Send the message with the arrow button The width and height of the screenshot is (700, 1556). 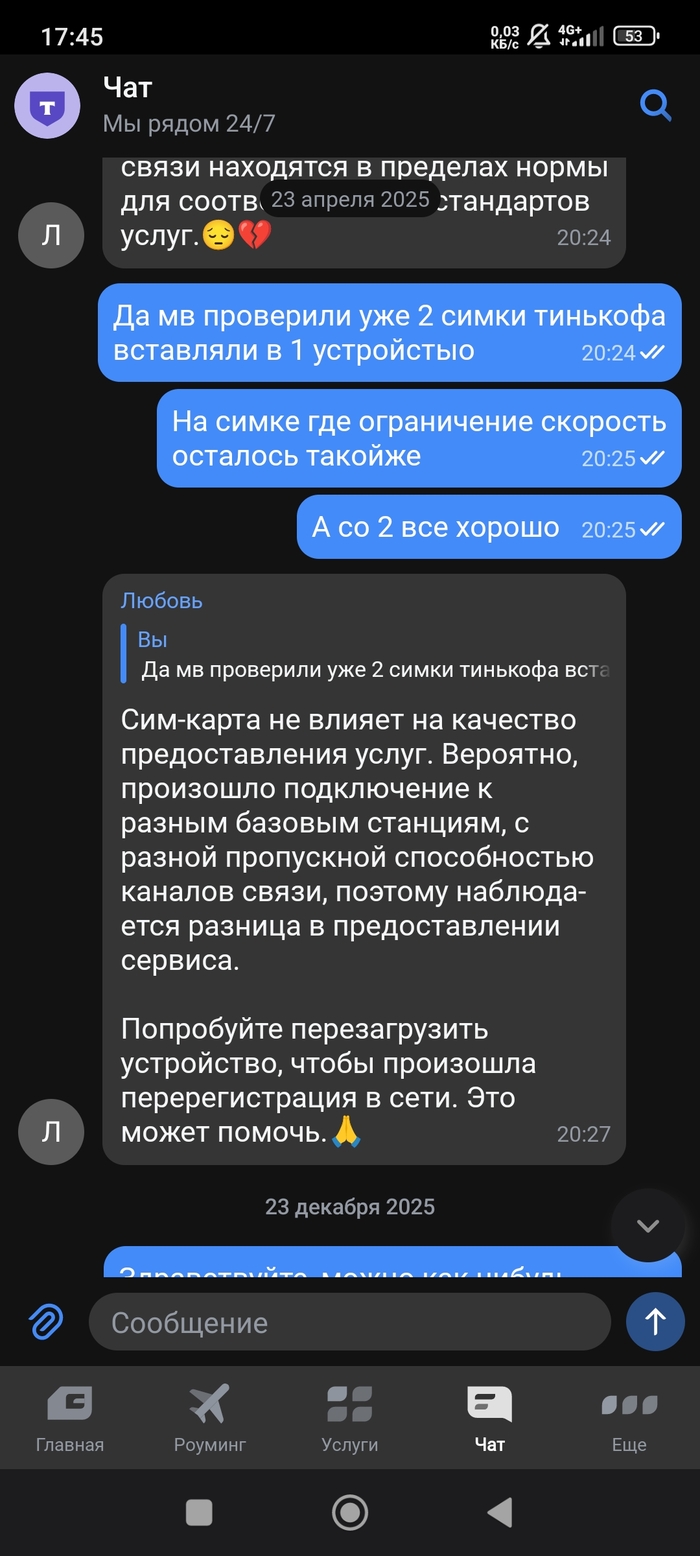click(655, 1322)
